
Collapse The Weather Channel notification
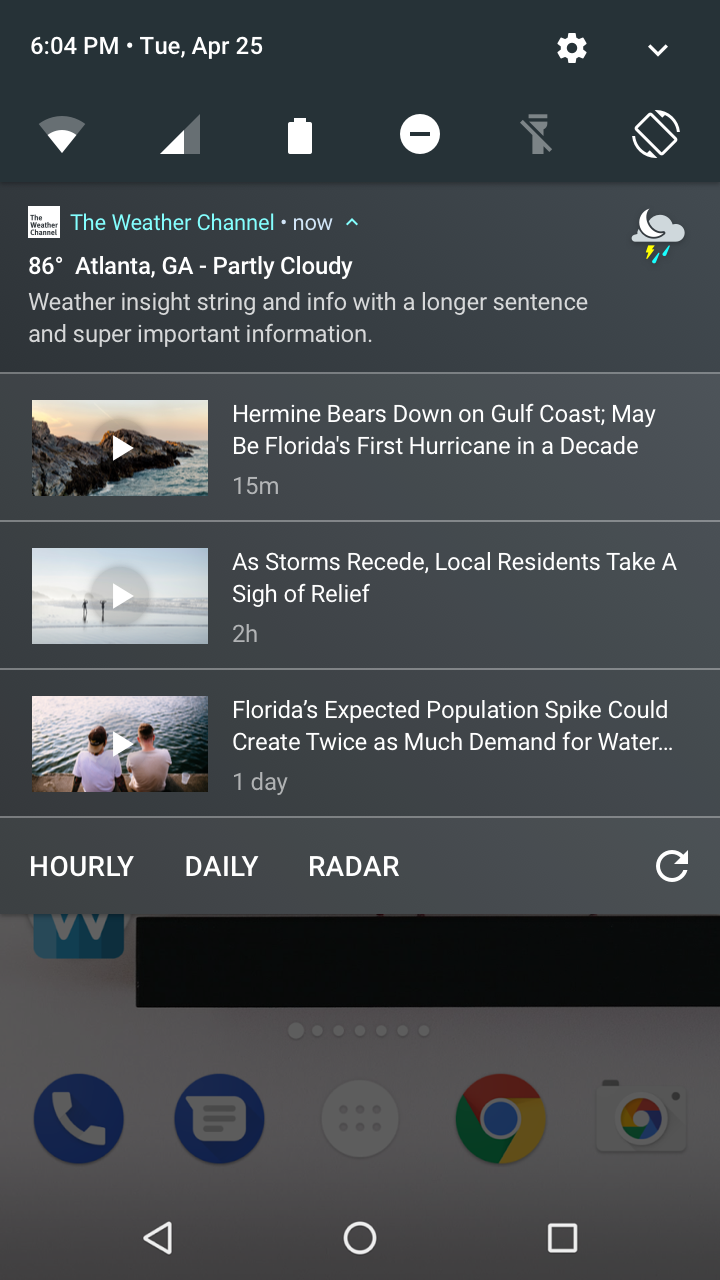tap(352, 222)
